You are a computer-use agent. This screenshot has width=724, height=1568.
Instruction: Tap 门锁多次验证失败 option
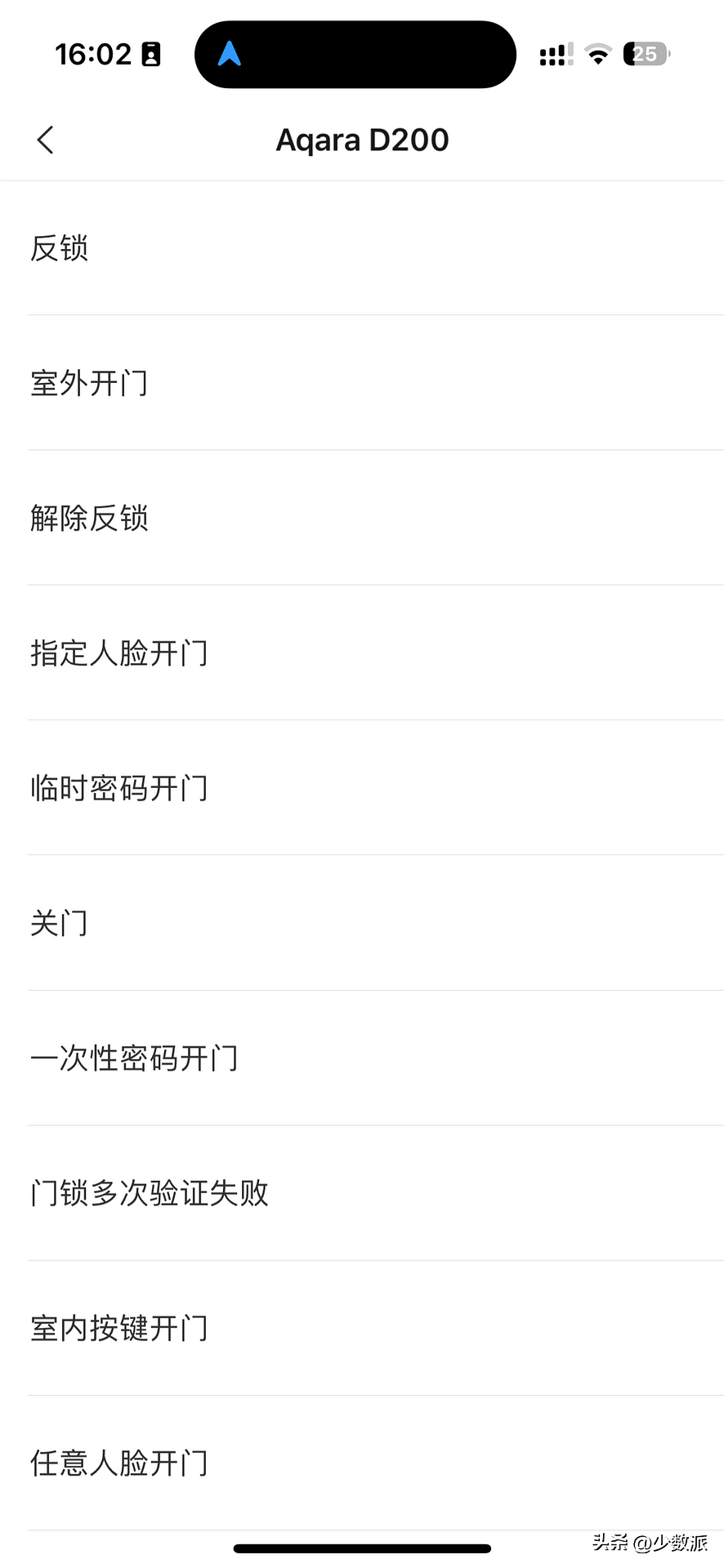[x=362, y=1193]
